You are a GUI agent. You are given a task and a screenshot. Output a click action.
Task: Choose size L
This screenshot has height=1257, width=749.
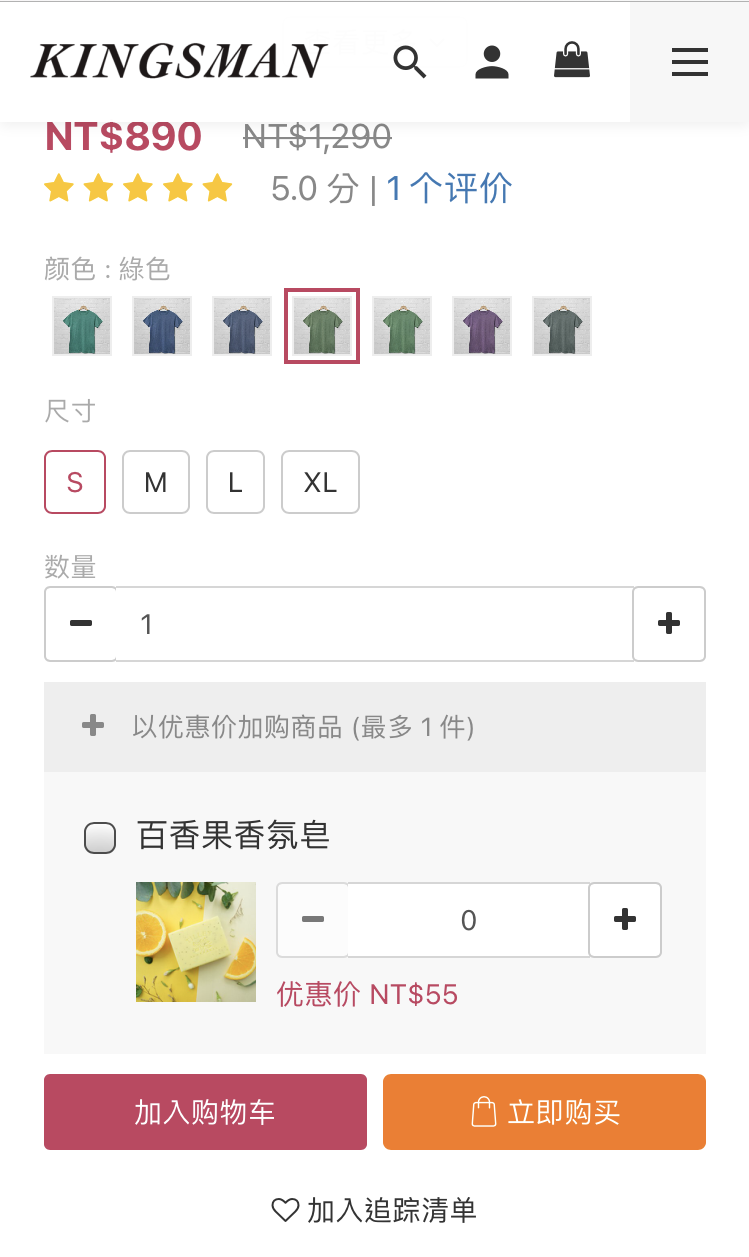[235, 482]
